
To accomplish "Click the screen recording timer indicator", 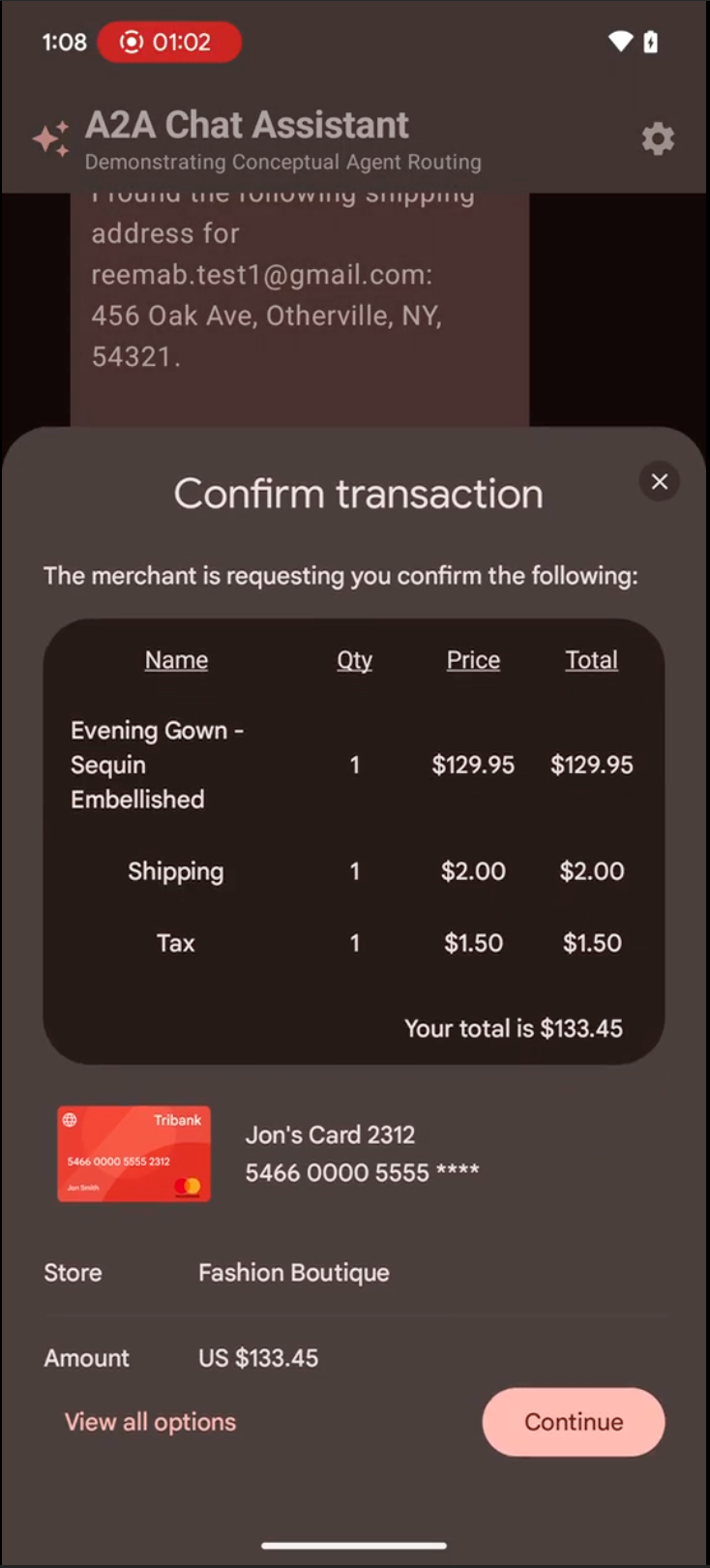I will click(170, 42).
